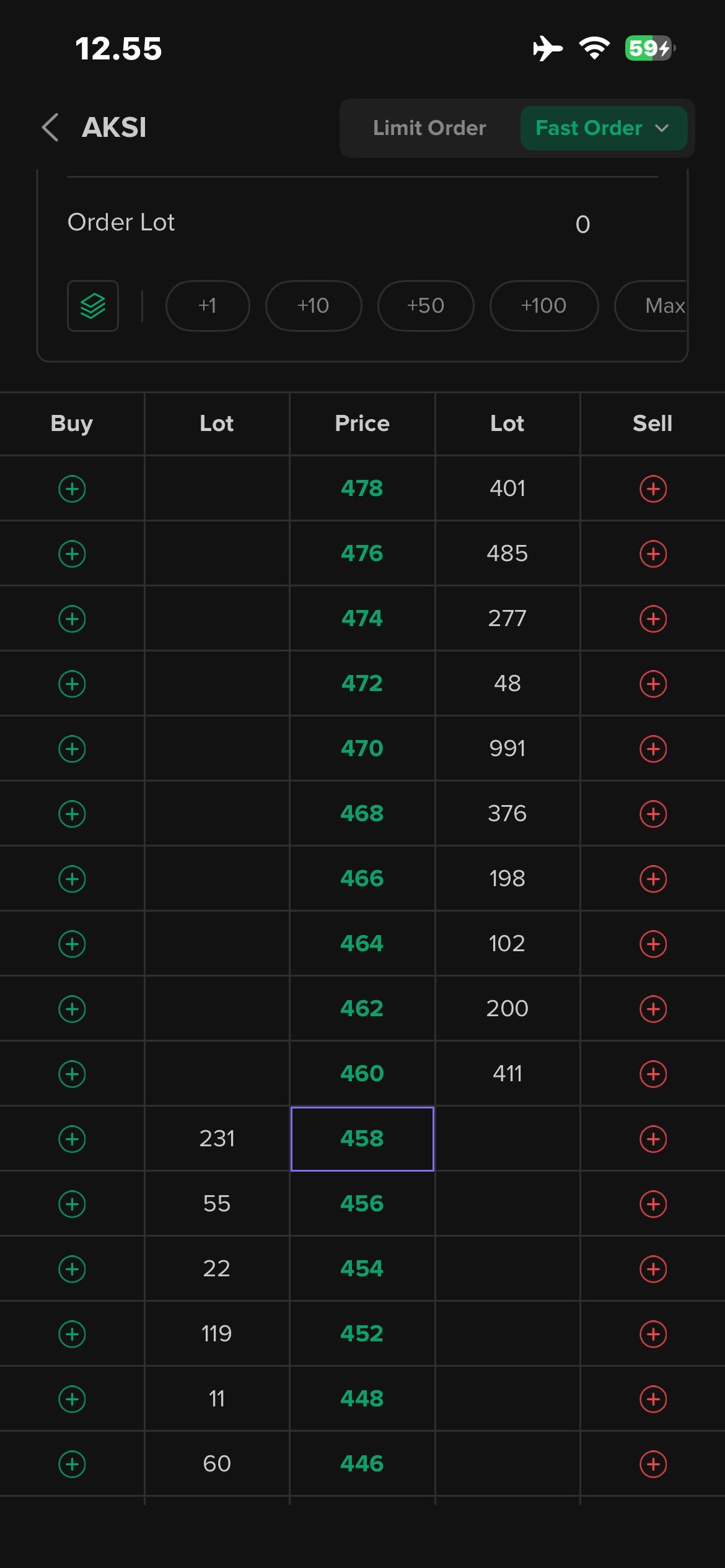Sell at the 456 price row
The width and height of the screenshot is (725, 1568).
(653, 1204)
